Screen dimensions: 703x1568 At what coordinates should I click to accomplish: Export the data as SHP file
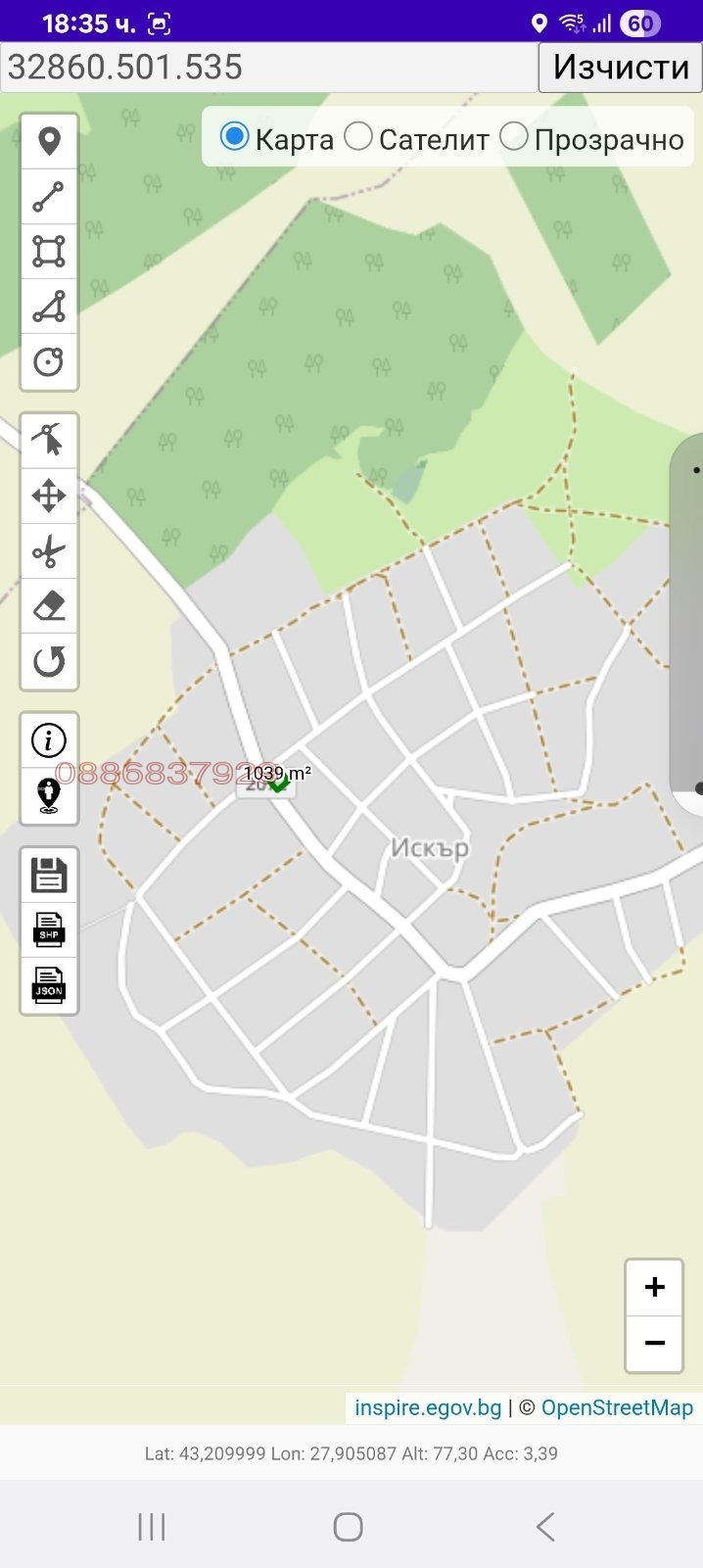(49, 929)
